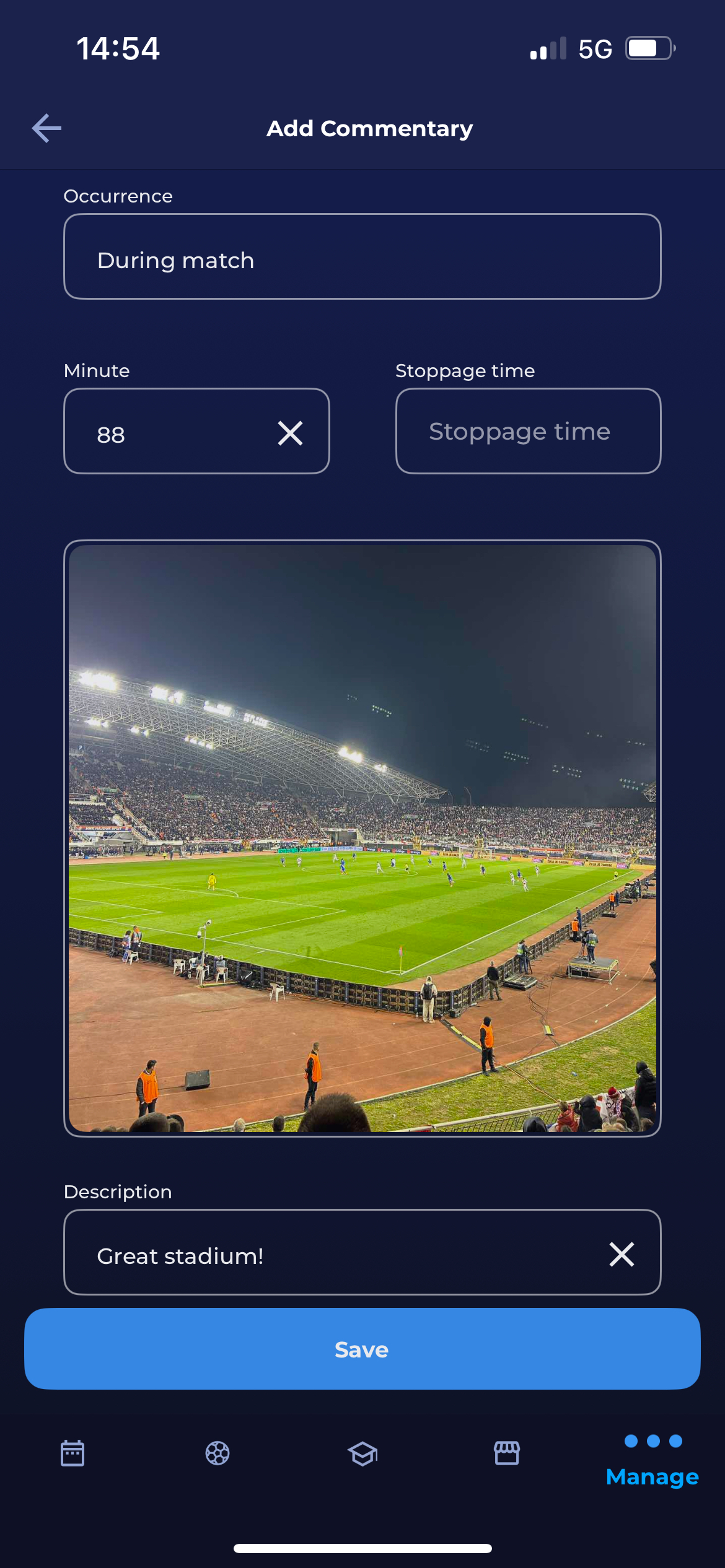This screenshot has width=725, height=1568.
Task: Switch to the graduation cap tab
Action: tap(362, 1453)
